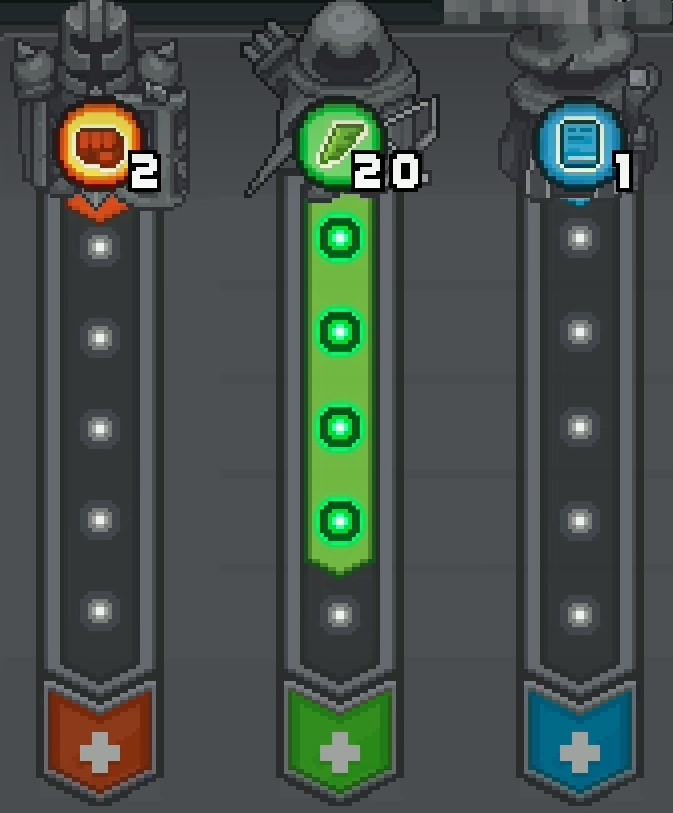
Task: Add a point with the red plus button
Action: click(x=100, y=752)
